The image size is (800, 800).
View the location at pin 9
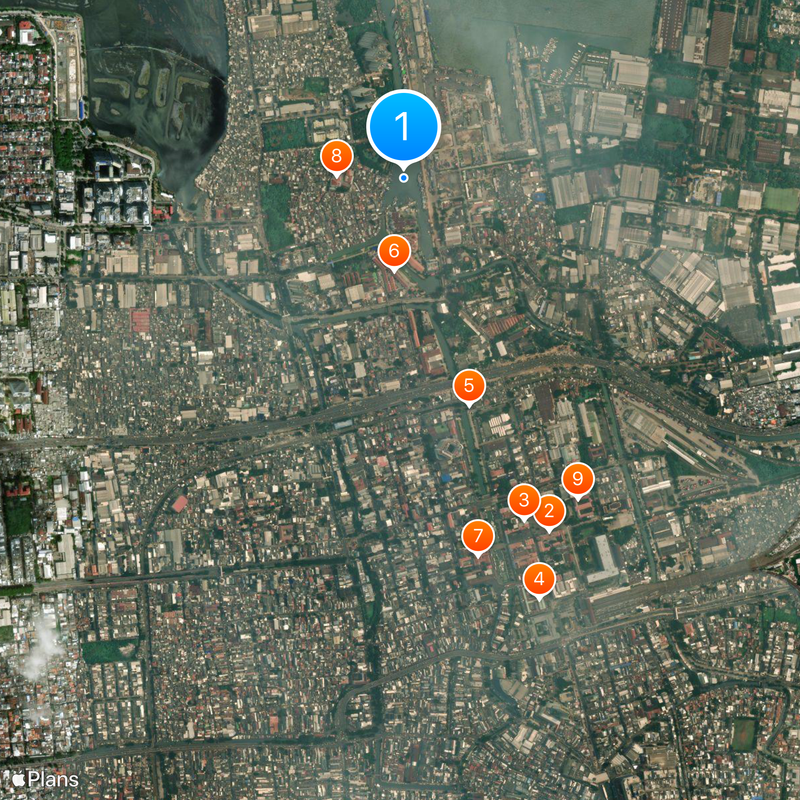click(578, 479)
